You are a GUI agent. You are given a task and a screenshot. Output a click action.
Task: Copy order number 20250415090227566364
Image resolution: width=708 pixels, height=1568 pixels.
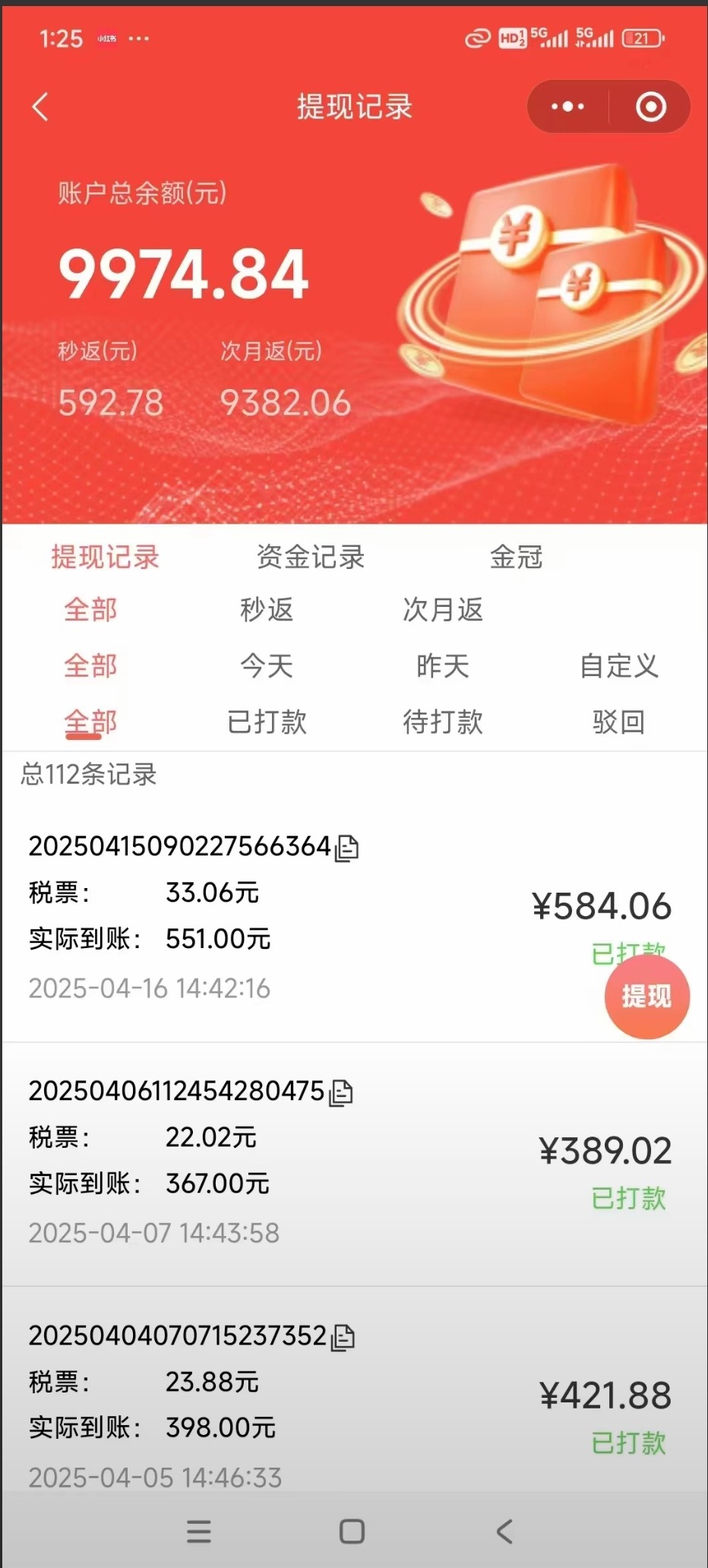coord(347,848)
